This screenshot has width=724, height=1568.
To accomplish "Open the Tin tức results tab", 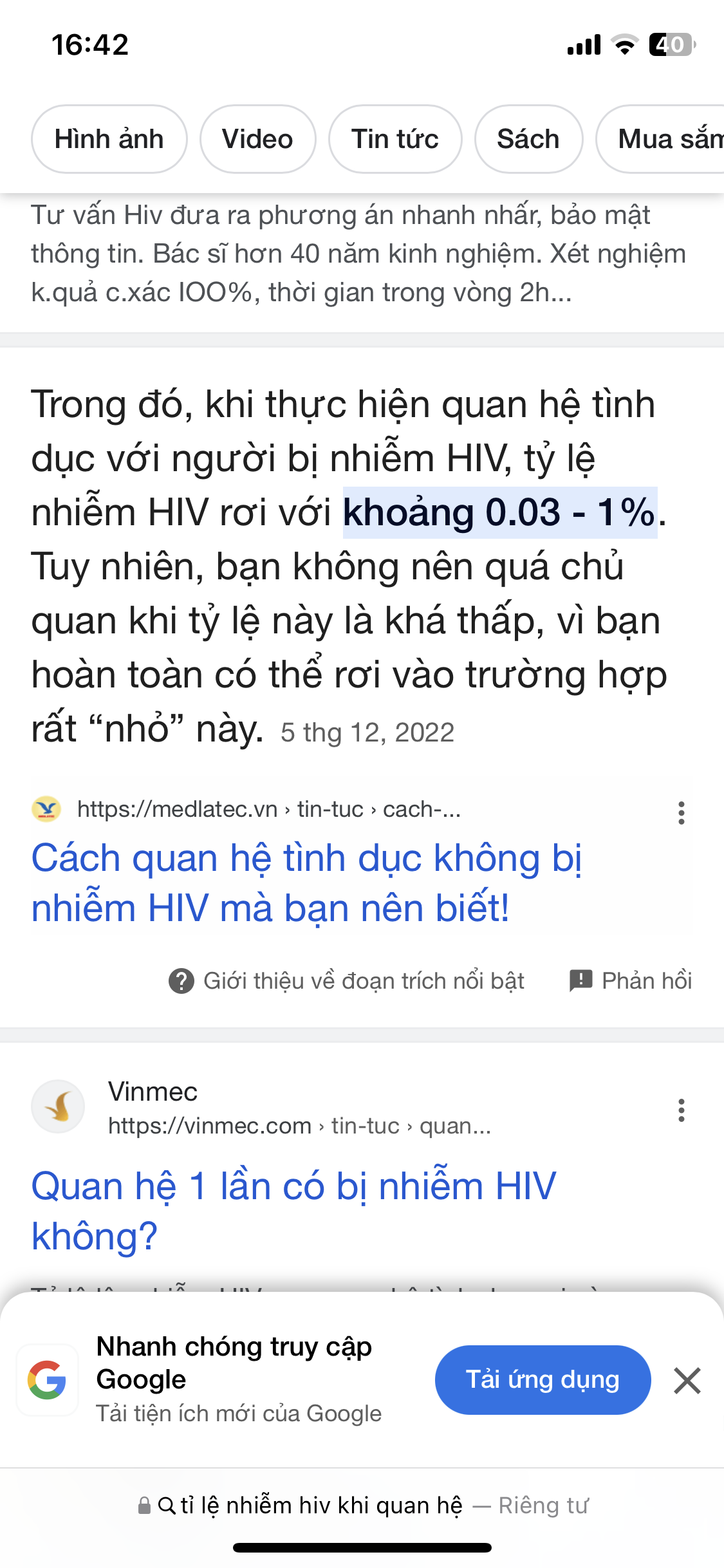I will [x=394, y=139].
